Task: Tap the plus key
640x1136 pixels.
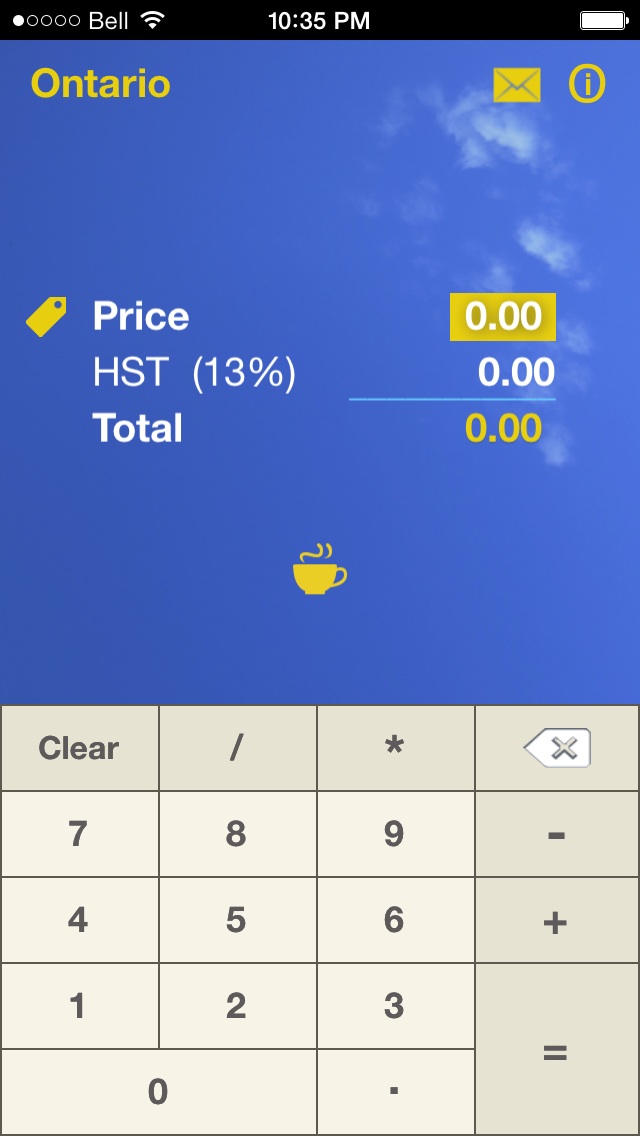Action: [x=557, y=920]
